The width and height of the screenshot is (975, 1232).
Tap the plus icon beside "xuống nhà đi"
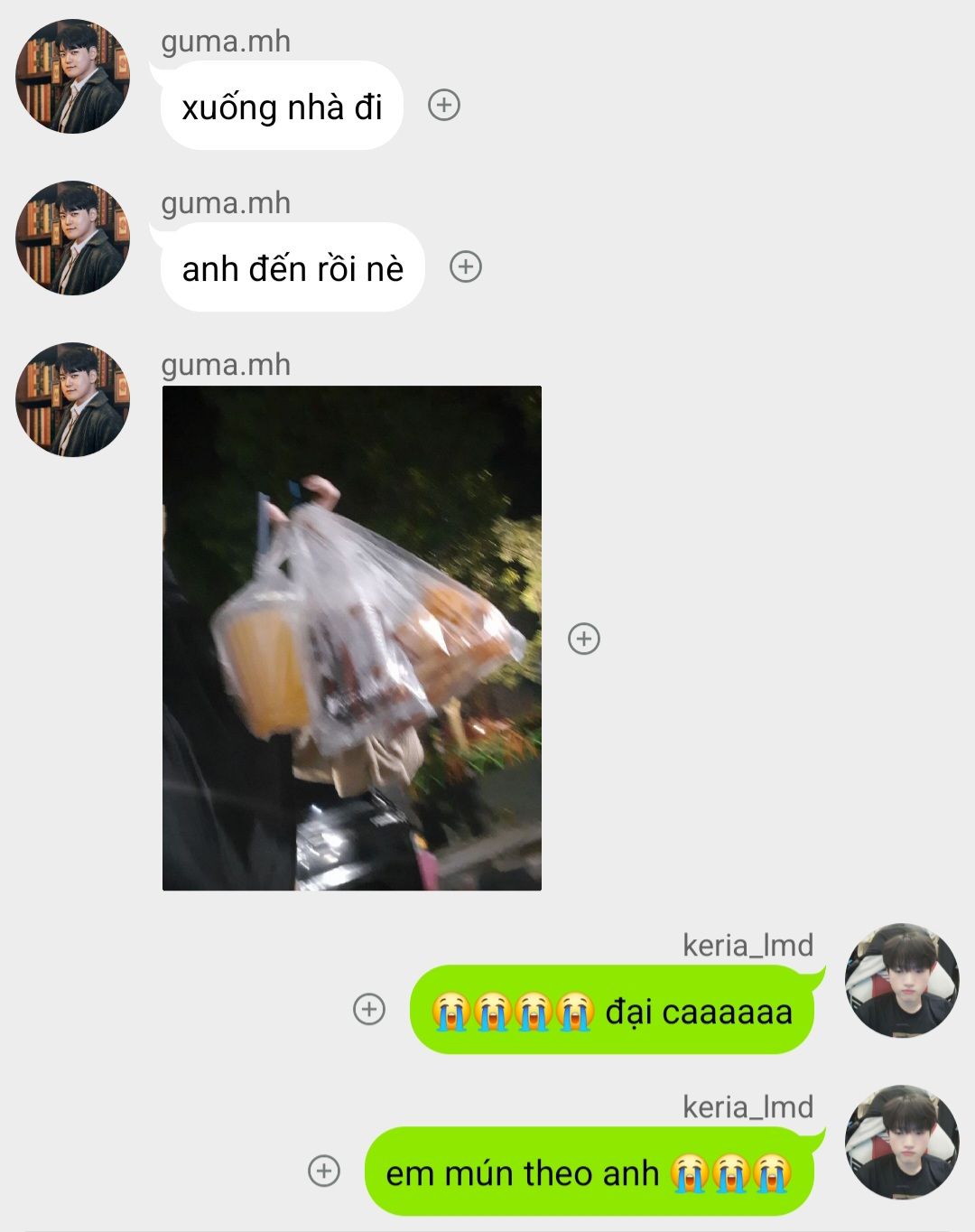(x=443, y=106)
